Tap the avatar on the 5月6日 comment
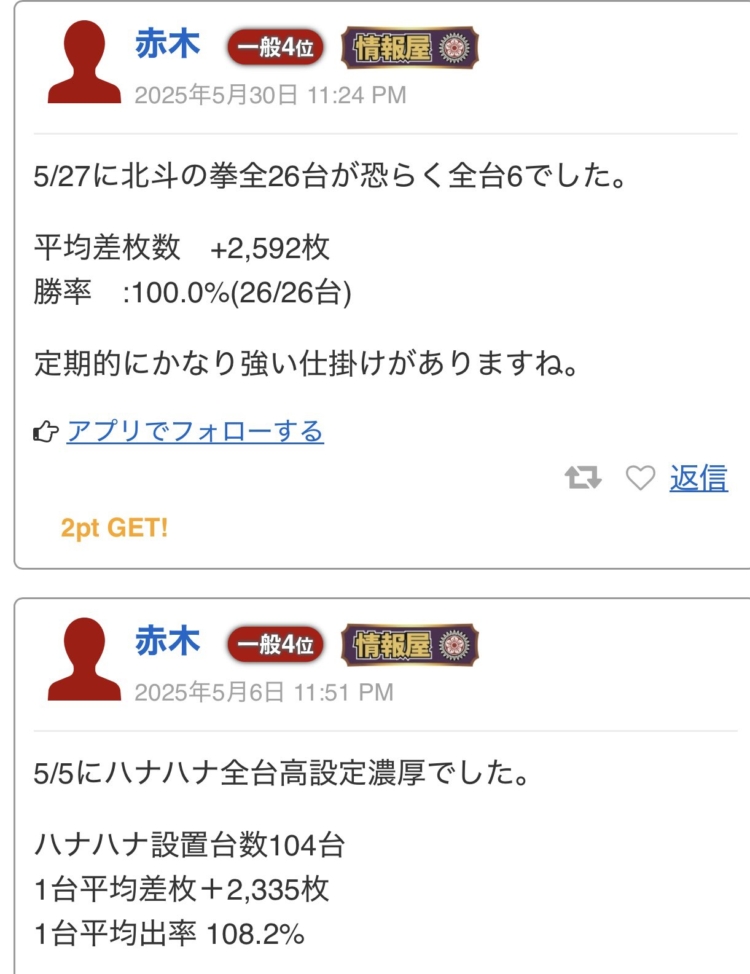 point(84,659)
